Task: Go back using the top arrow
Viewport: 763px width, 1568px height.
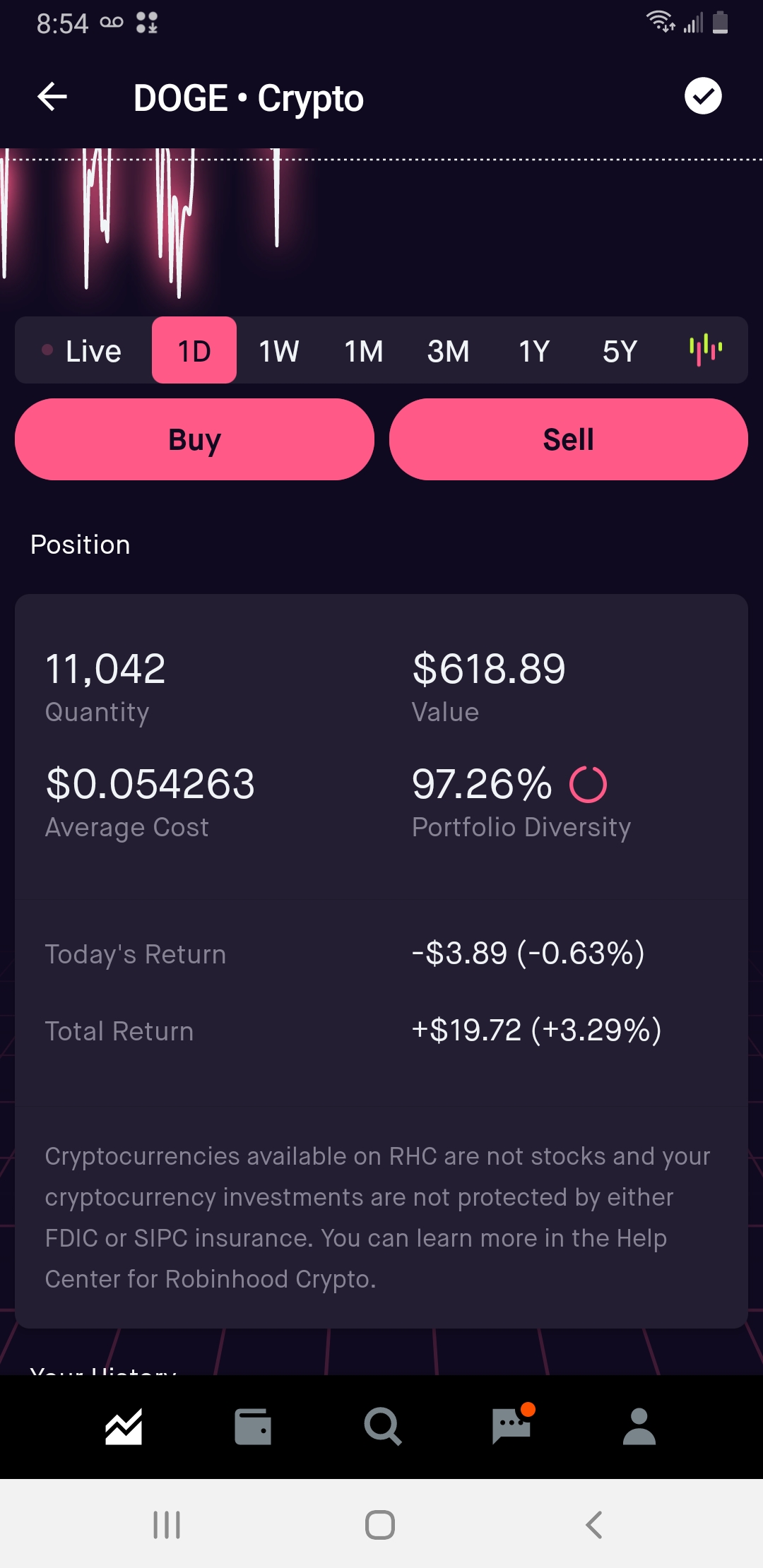Action: click(x=52, y=97)
